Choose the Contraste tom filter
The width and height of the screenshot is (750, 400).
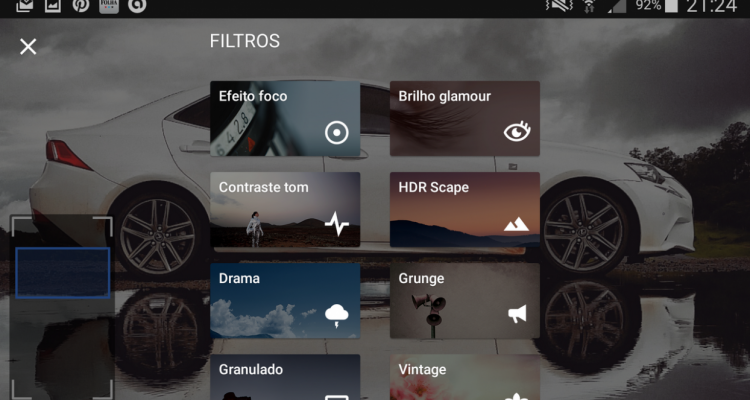click(285, 209)
